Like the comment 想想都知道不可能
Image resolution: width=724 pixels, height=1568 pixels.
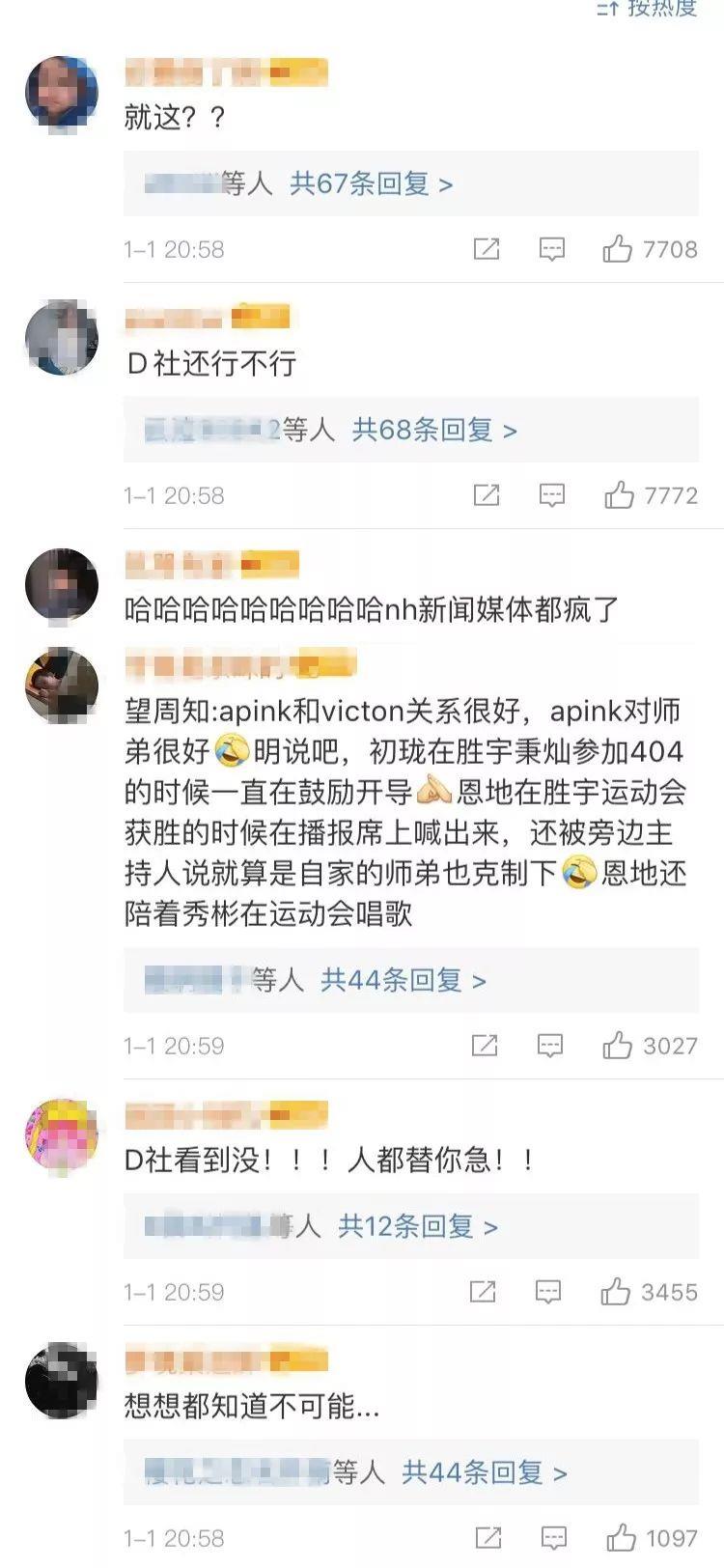pyautogui.click(x=621, y=1538)
